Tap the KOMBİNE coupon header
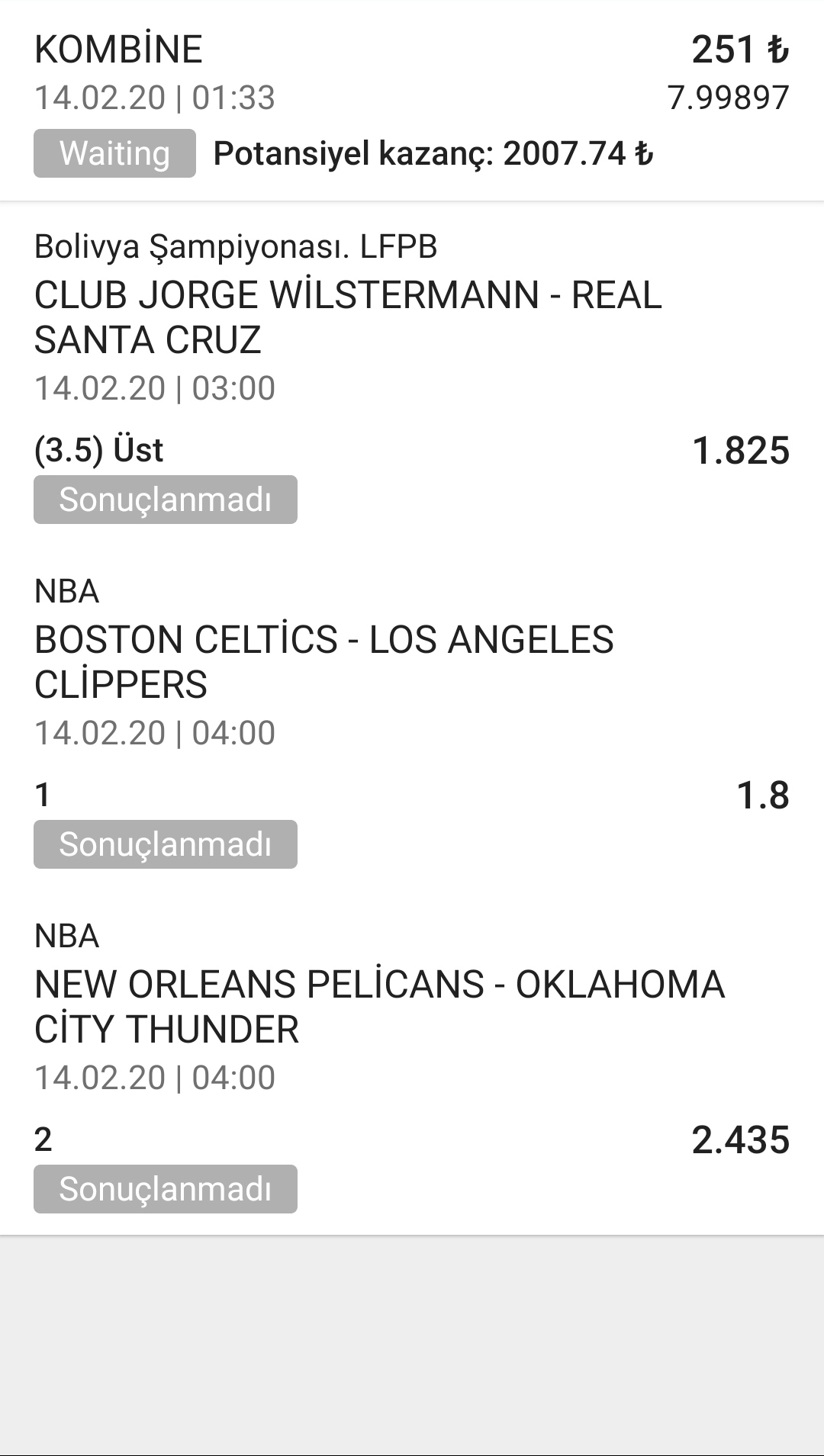This screenshot has width=824, height=1456. pos(119,50)
